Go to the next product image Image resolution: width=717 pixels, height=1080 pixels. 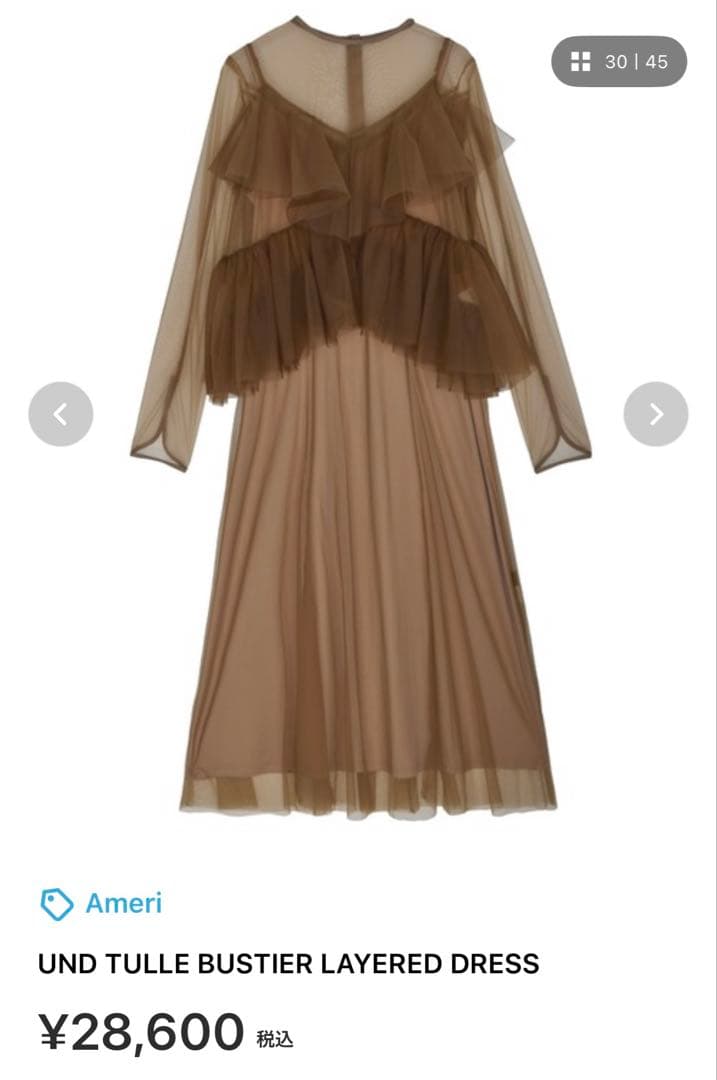pos(656,414)
